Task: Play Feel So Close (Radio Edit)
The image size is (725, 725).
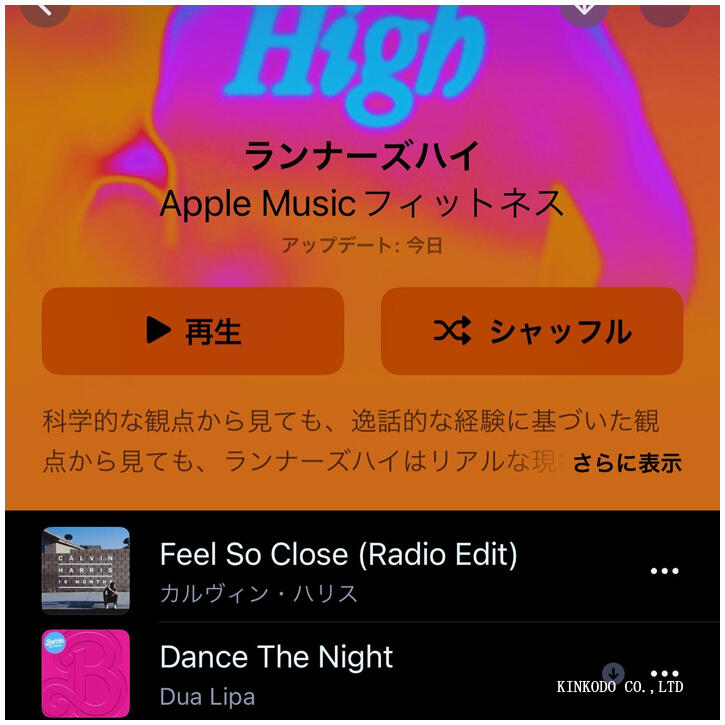Action: [338, 553]
